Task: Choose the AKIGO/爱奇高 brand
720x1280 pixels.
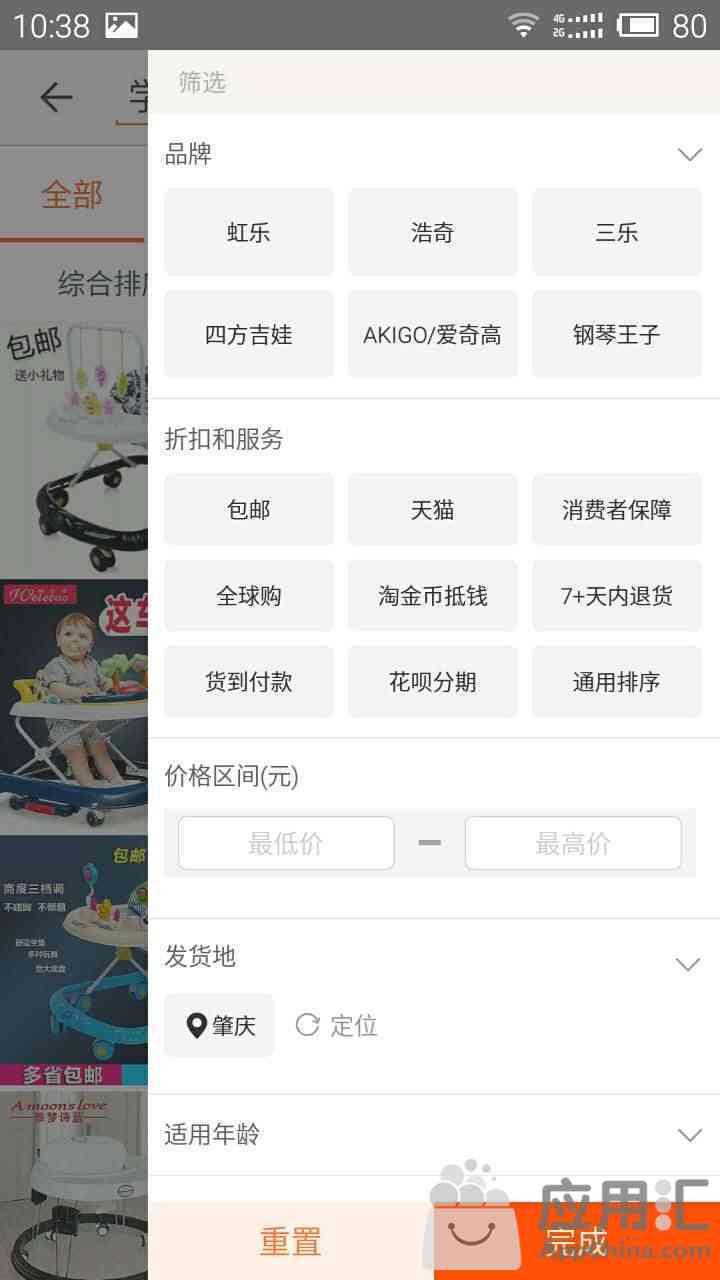Action: click(433, 334)
